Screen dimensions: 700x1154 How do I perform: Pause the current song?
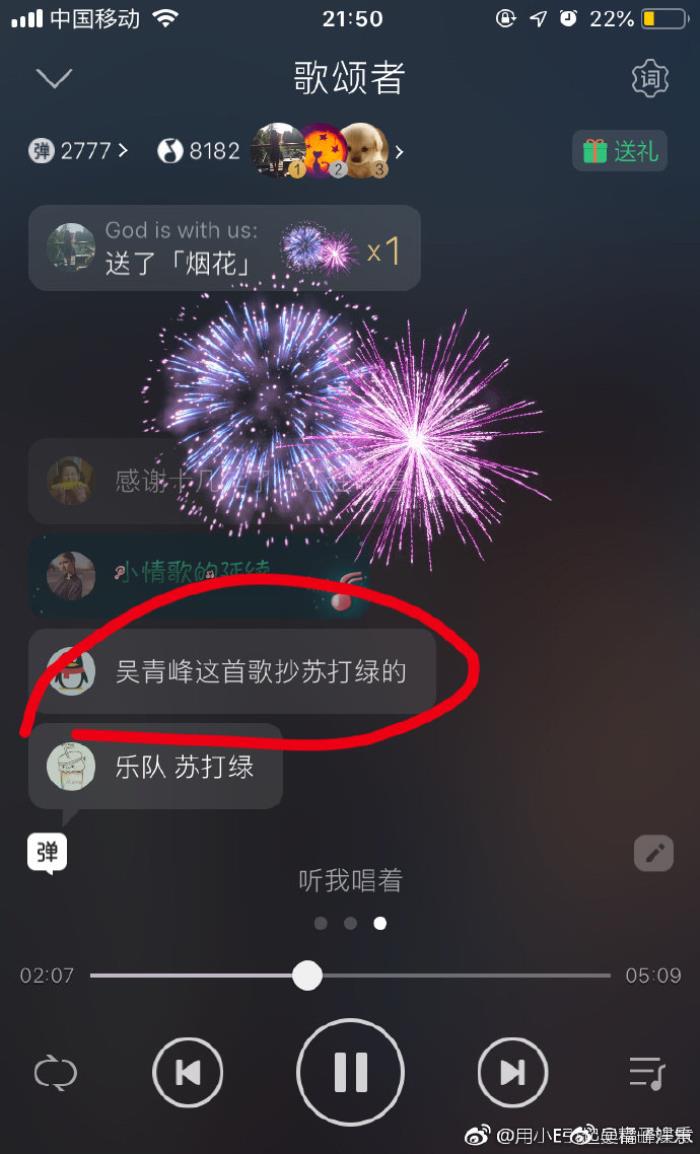point(350,1073)
